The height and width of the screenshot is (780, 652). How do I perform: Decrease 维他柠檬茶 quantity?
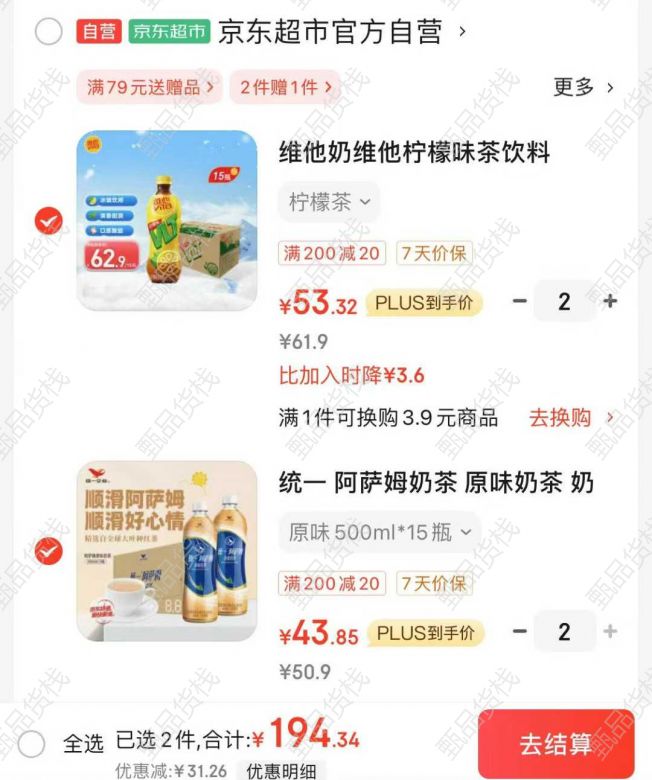[x=519, y=301]
